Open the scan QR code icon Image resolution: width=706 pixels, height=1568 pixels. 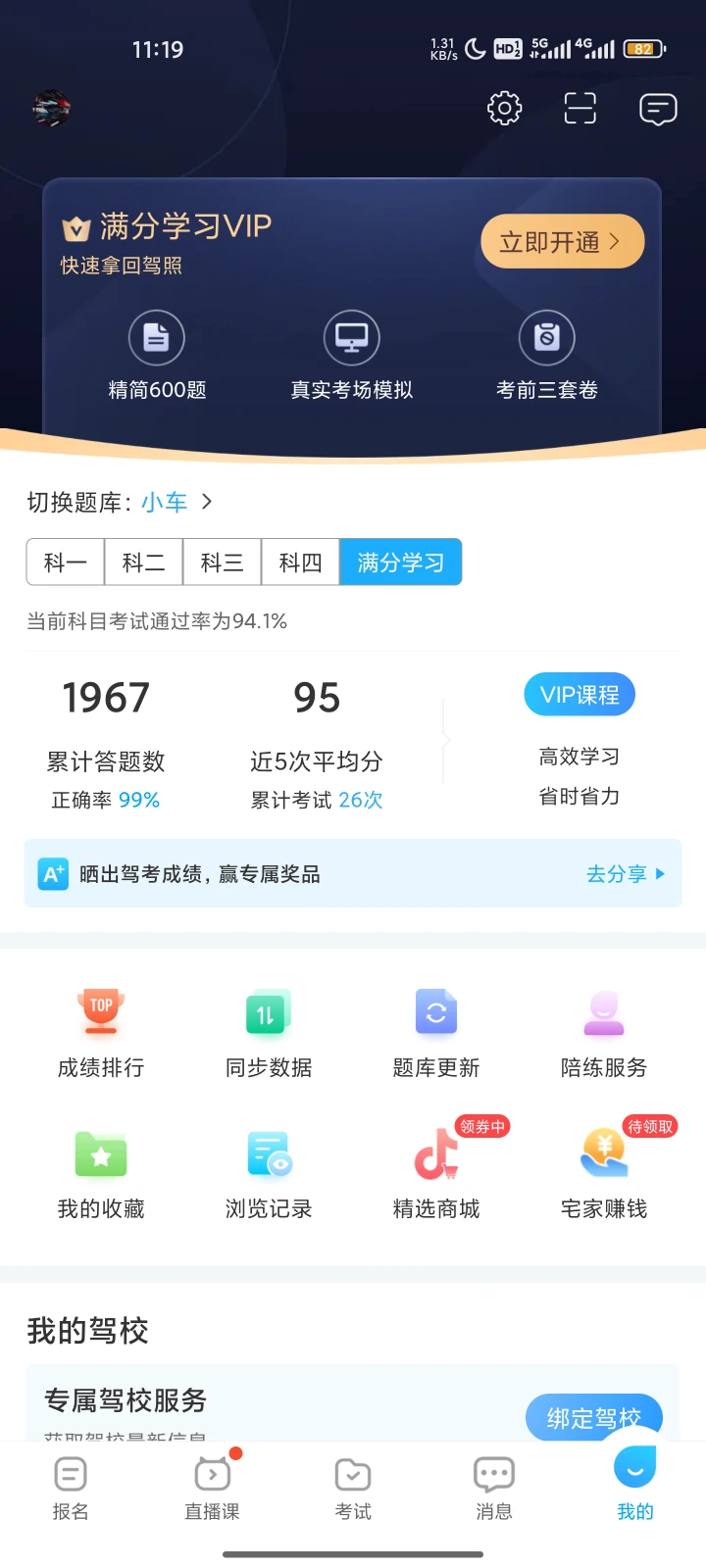580,108
